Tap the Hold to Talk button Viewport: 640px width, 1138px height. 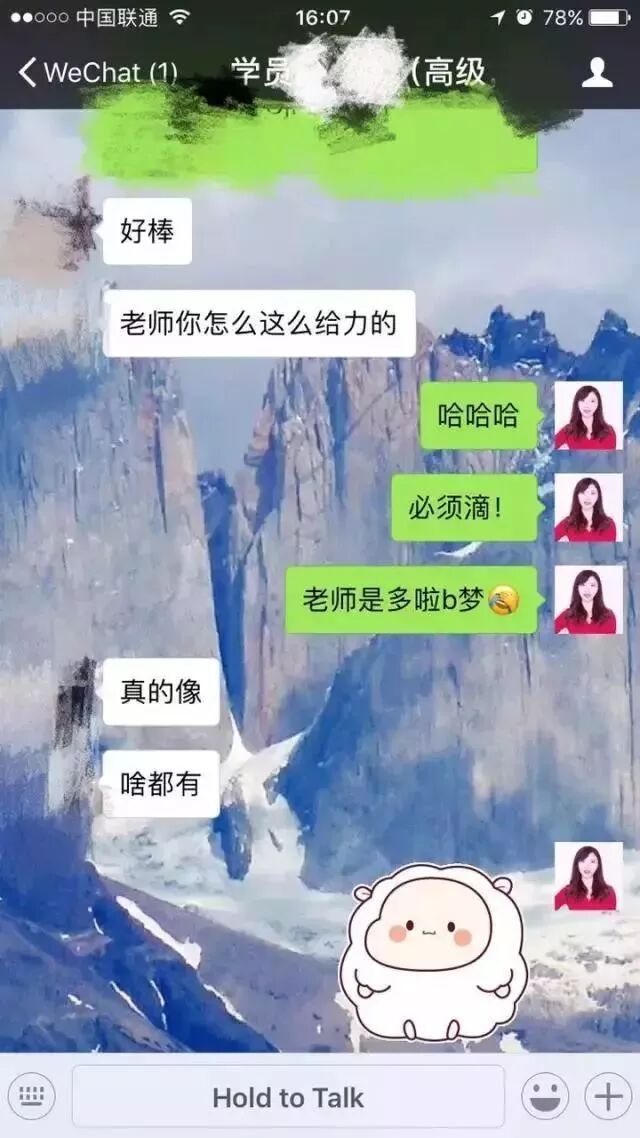(288, 1096)
